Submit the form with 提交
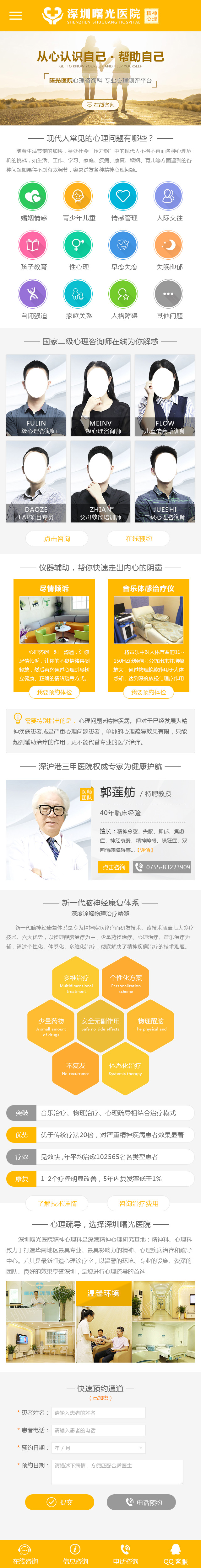The height and width of the screenshot is (1568, 201). (x=59, y=1502)
